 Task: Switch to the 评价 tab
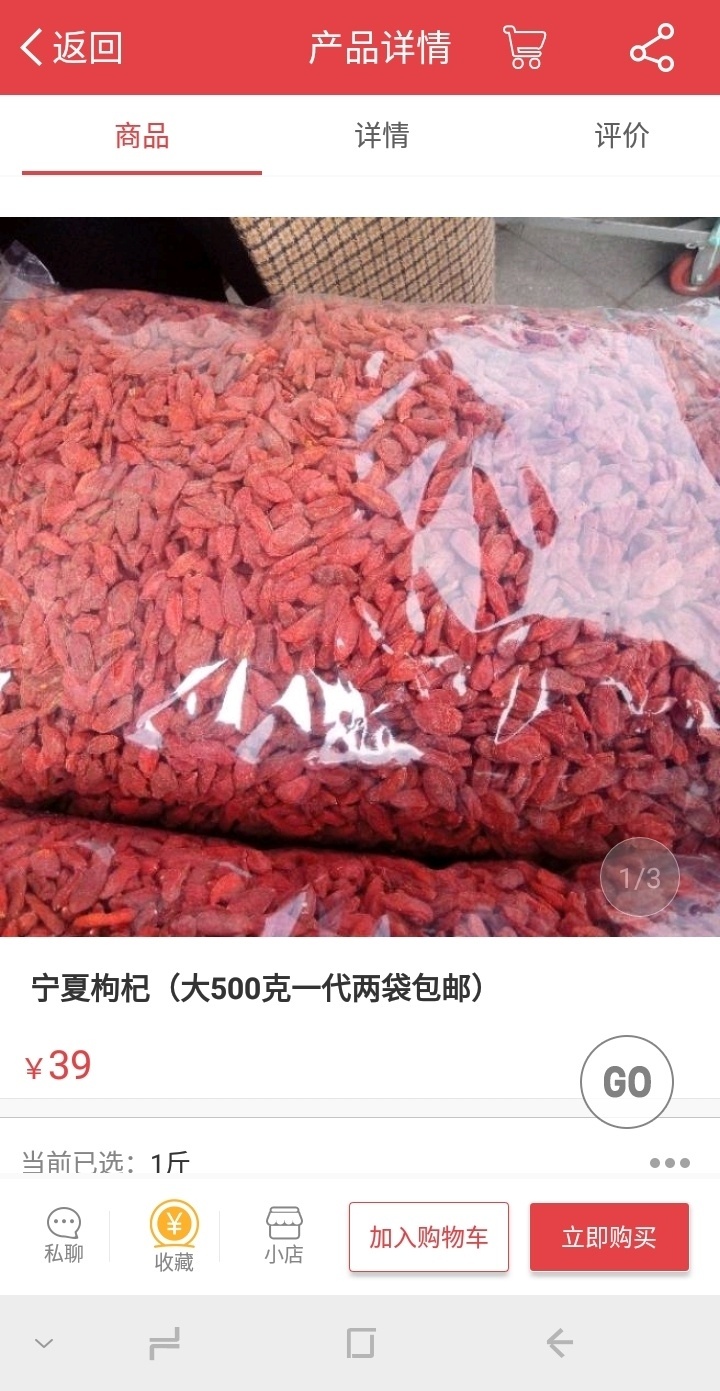click(x=622, y=136)
